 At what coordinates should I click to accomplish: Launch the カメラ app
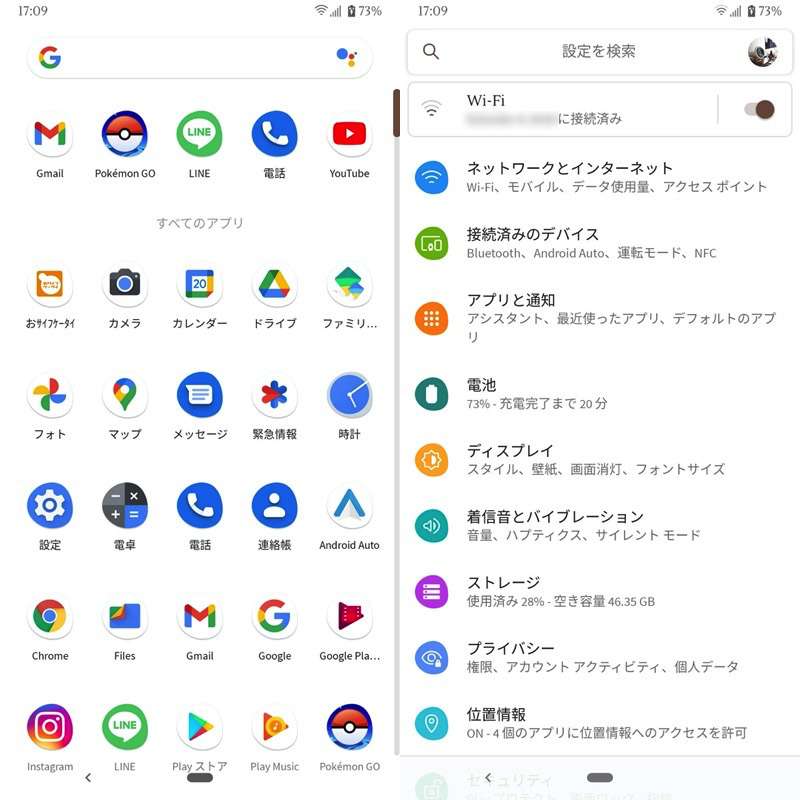point(125,286)
